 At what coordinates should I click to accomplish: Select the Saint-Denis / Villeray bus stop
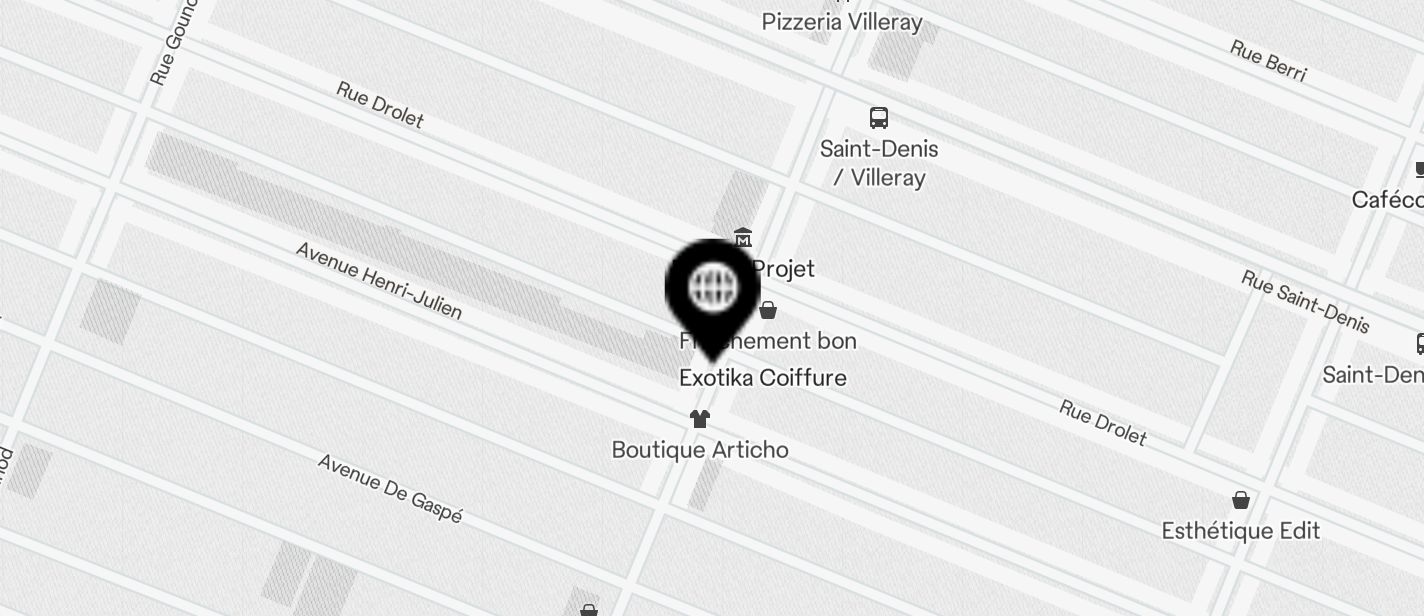pos(879,118)
